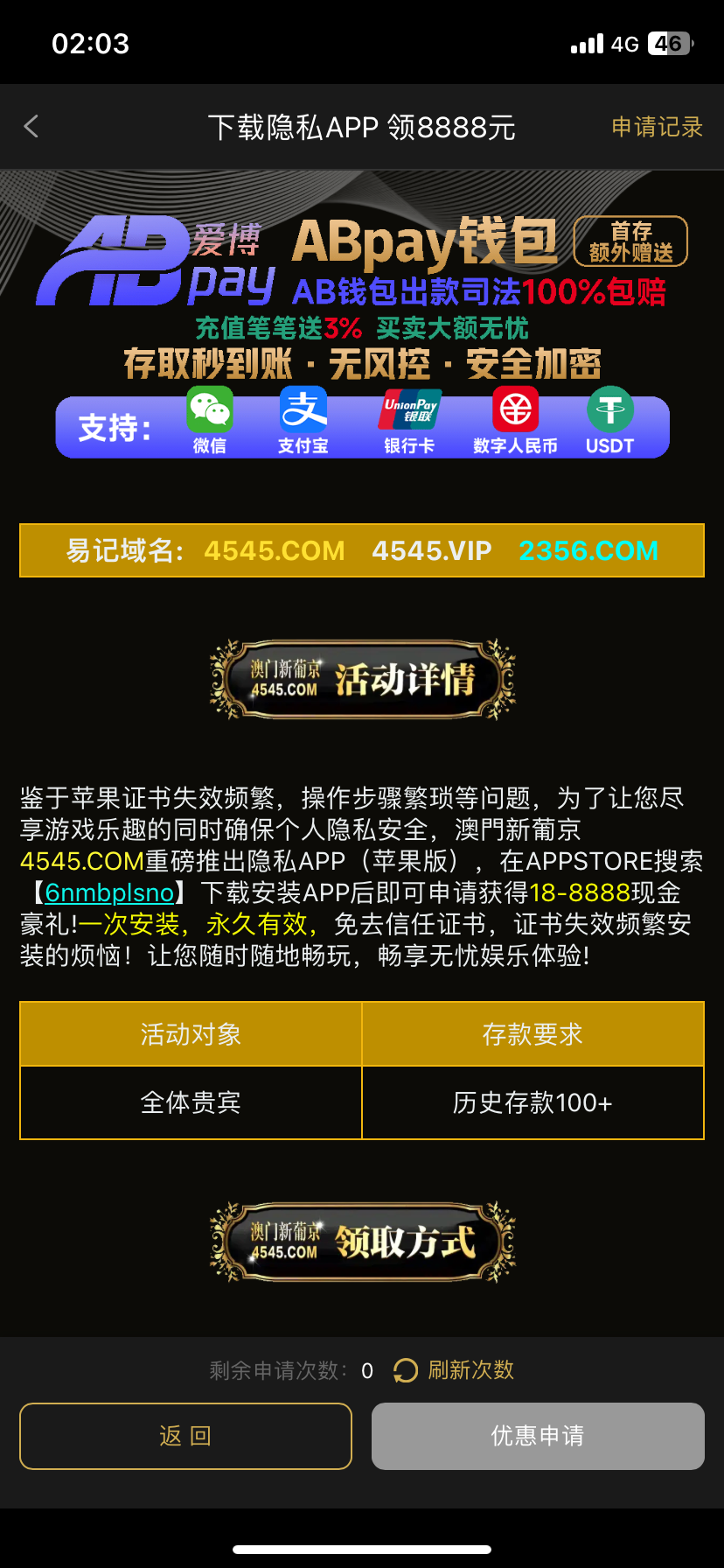Viewport: 724px width, 1568px height.
Task: Refresh remaining count via 刷新次数
Action: point(455,1370)
